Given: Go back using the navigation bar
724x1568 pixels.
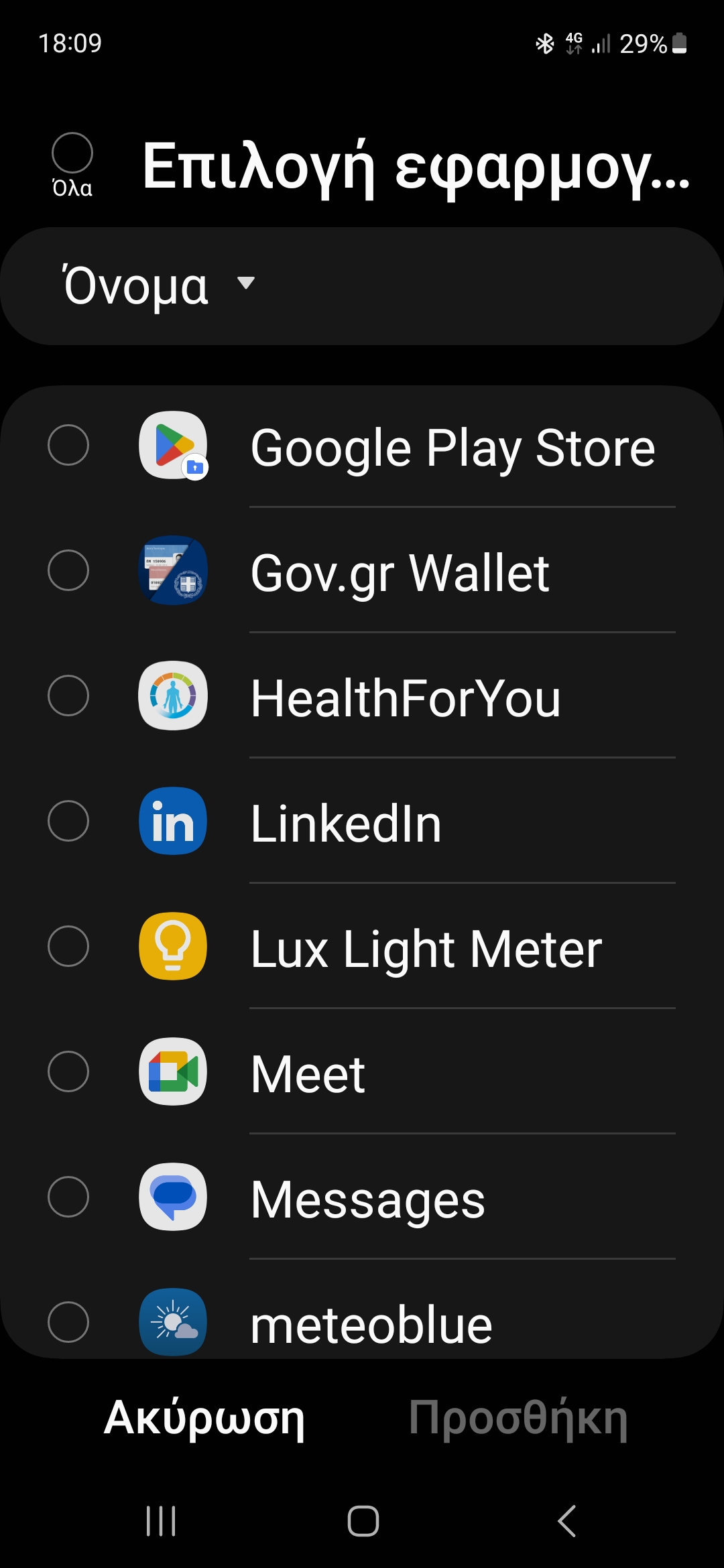Looking at the screenshot, I should (566, 1521).
